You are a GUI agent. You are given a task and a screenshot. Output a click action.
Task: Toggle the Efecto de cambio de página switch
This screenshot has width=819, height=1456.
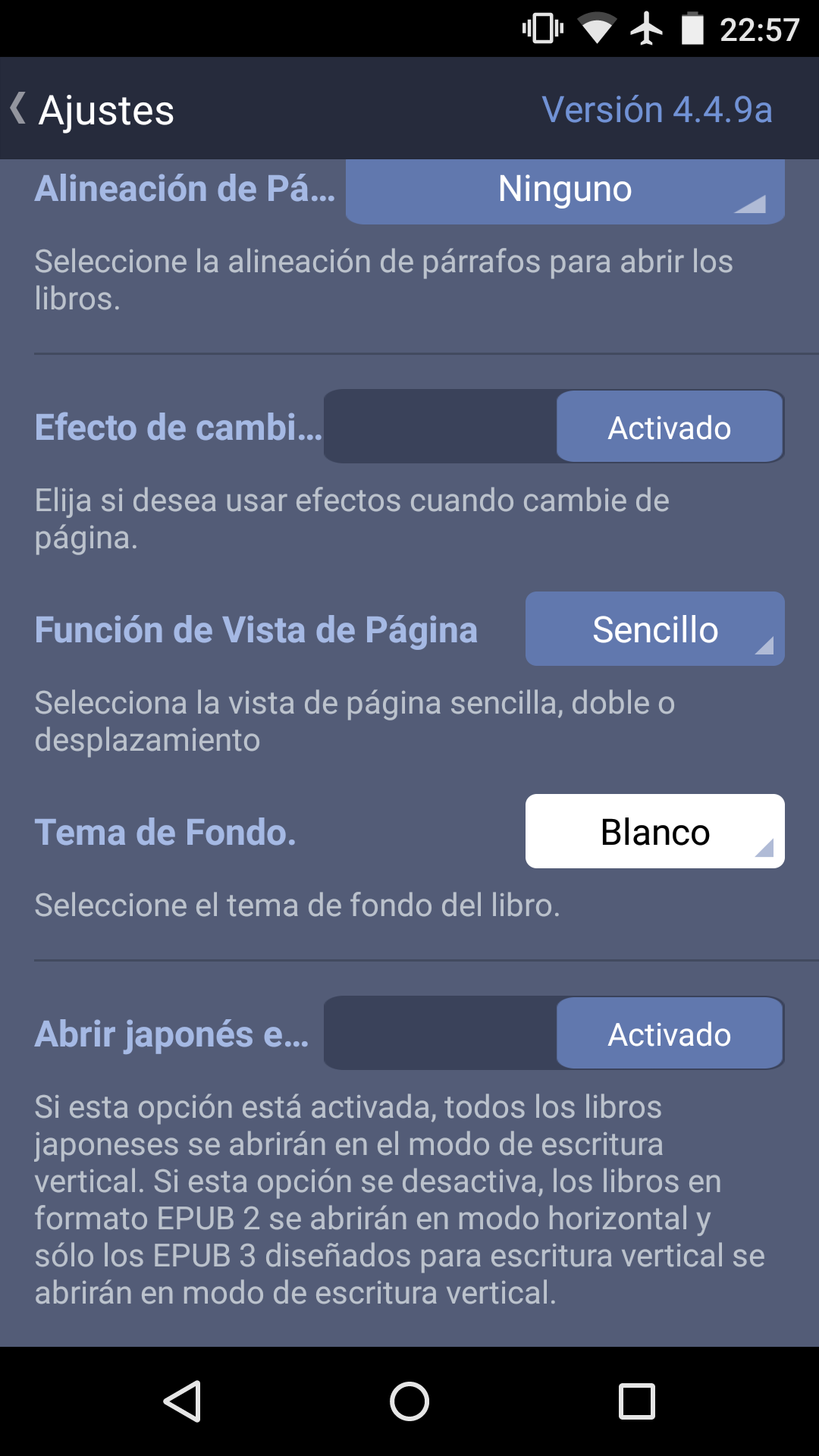554,426
